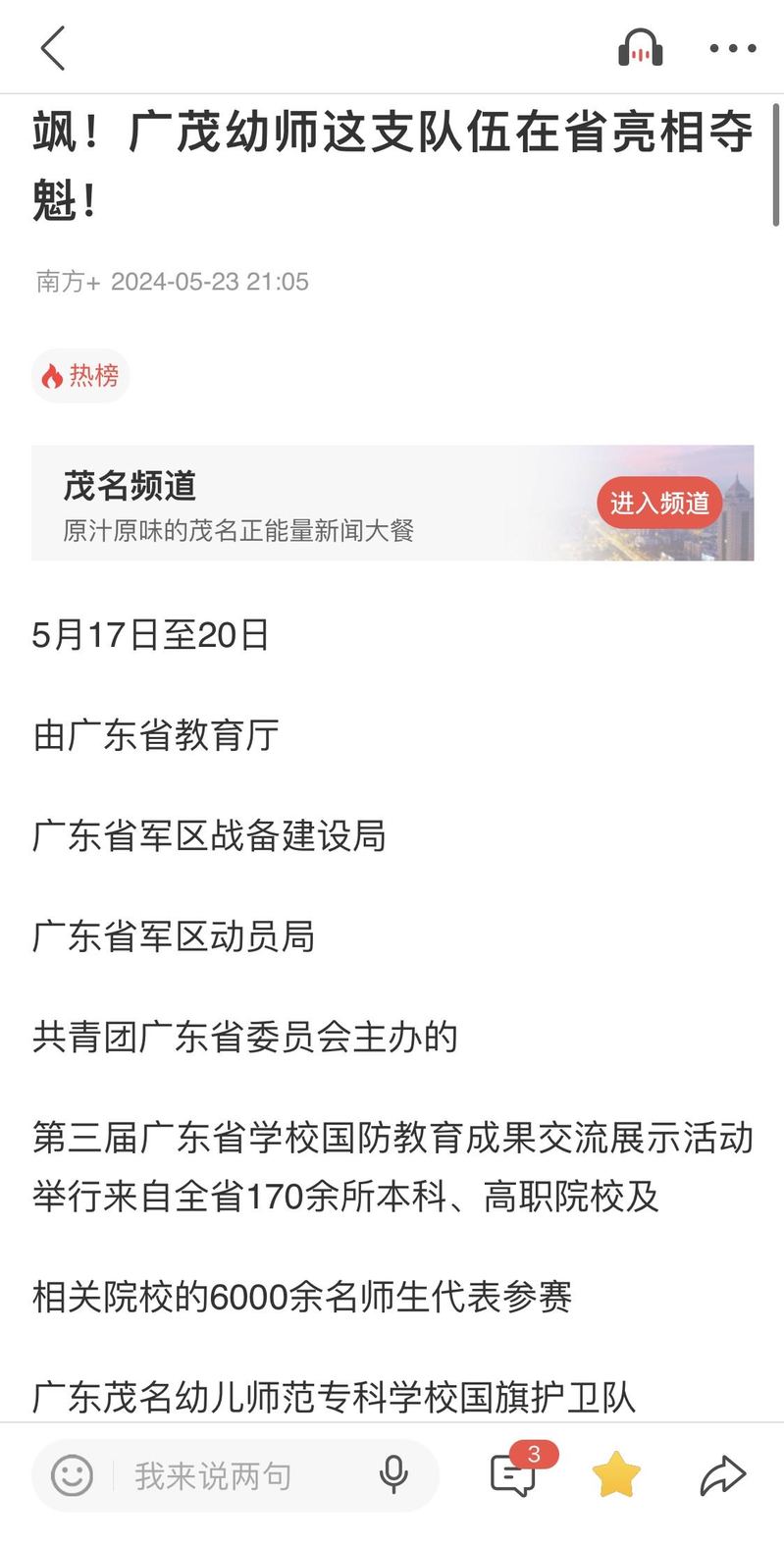Image resolution: width=784 pixels, height=1548 pixels.
Task: Toggle the star favorite for this article
Action: pyautogui.click(x=616, y=1474)
